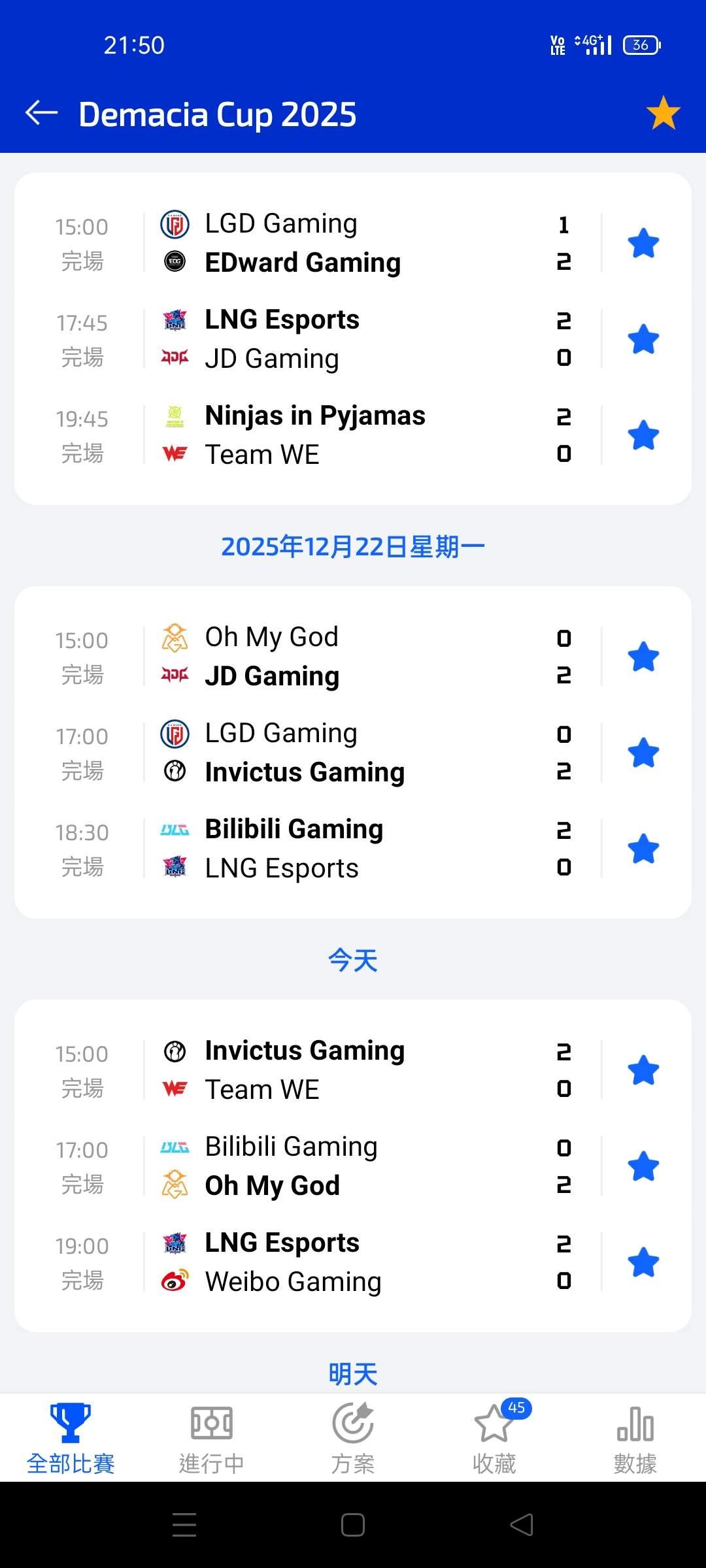Image resolution: width=706 pixels, height=1568 pixels.
Task: Open the Ninjas in Pyjamas vs Team WE match
Action: [x=353, y=435]
